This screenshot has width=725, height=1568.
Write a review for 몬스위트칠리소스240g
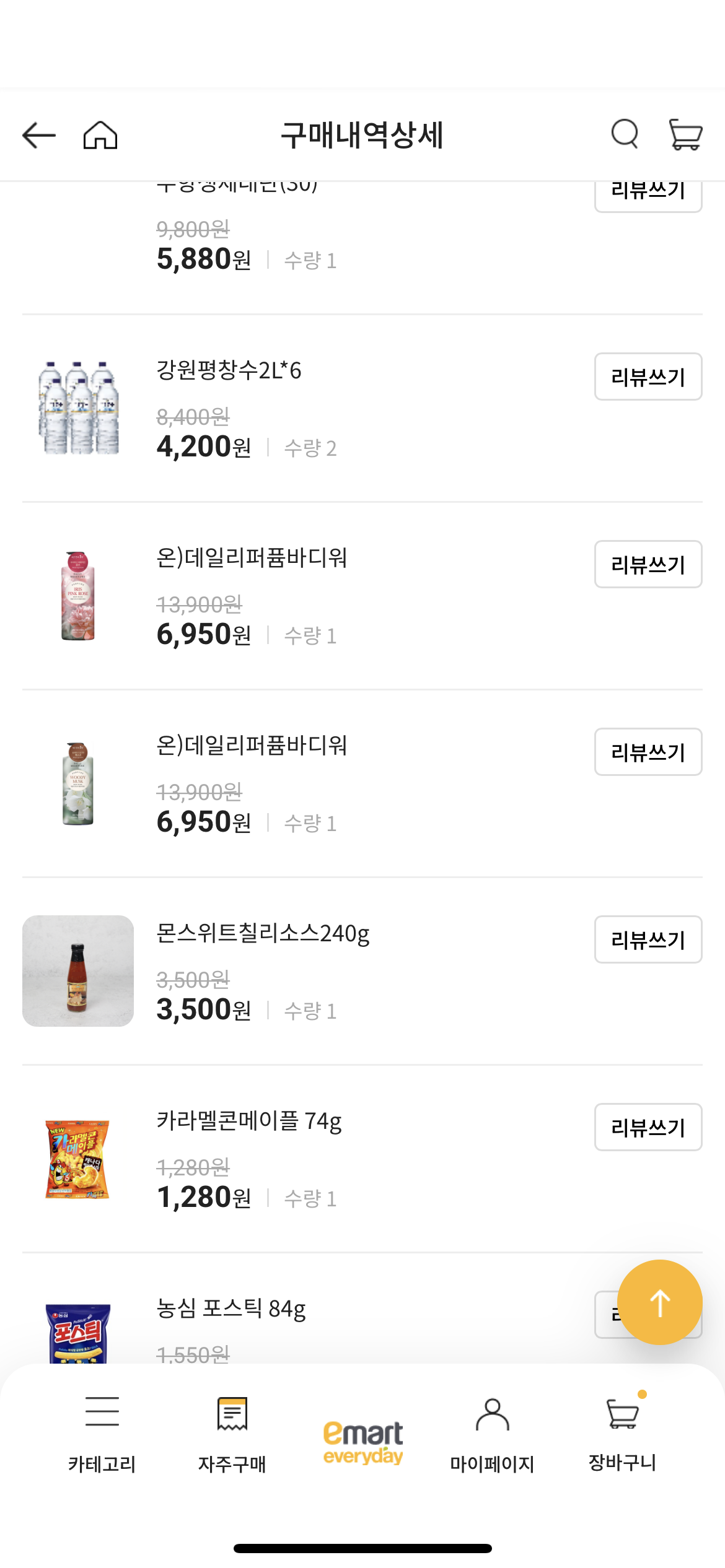(648, 939)
